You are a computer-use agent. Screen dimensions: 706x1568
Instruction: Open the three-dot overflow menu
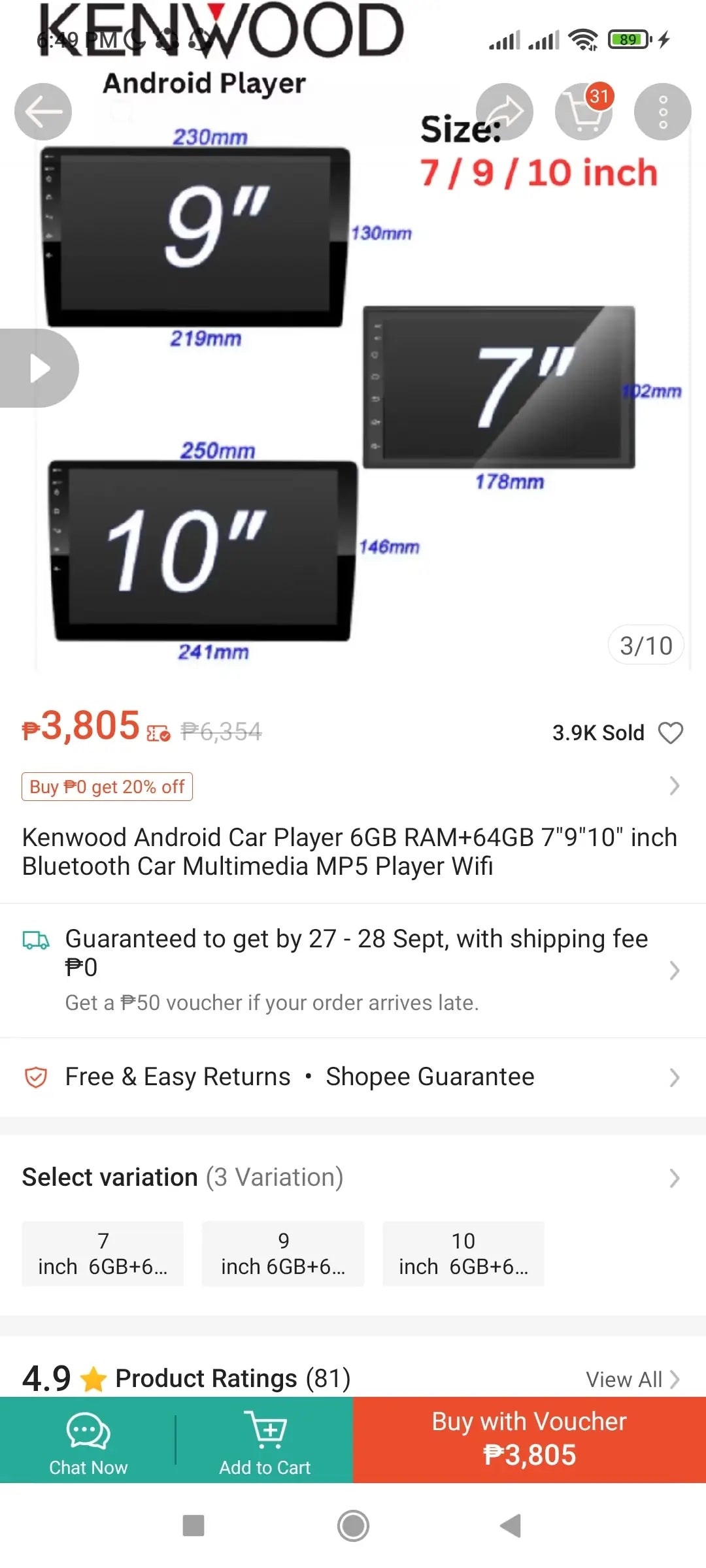click(x=662, y=112)
